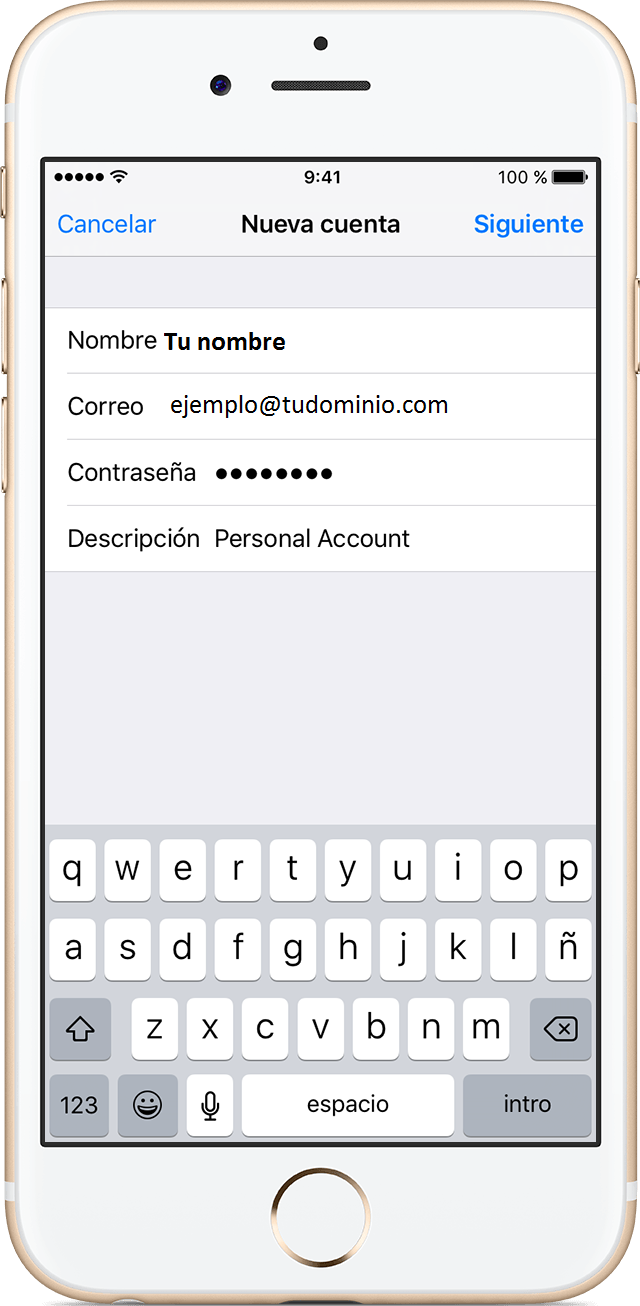Screen dimensions: 640x1306
Task: Continue with the Siguiente button
Action: [528, 224]
